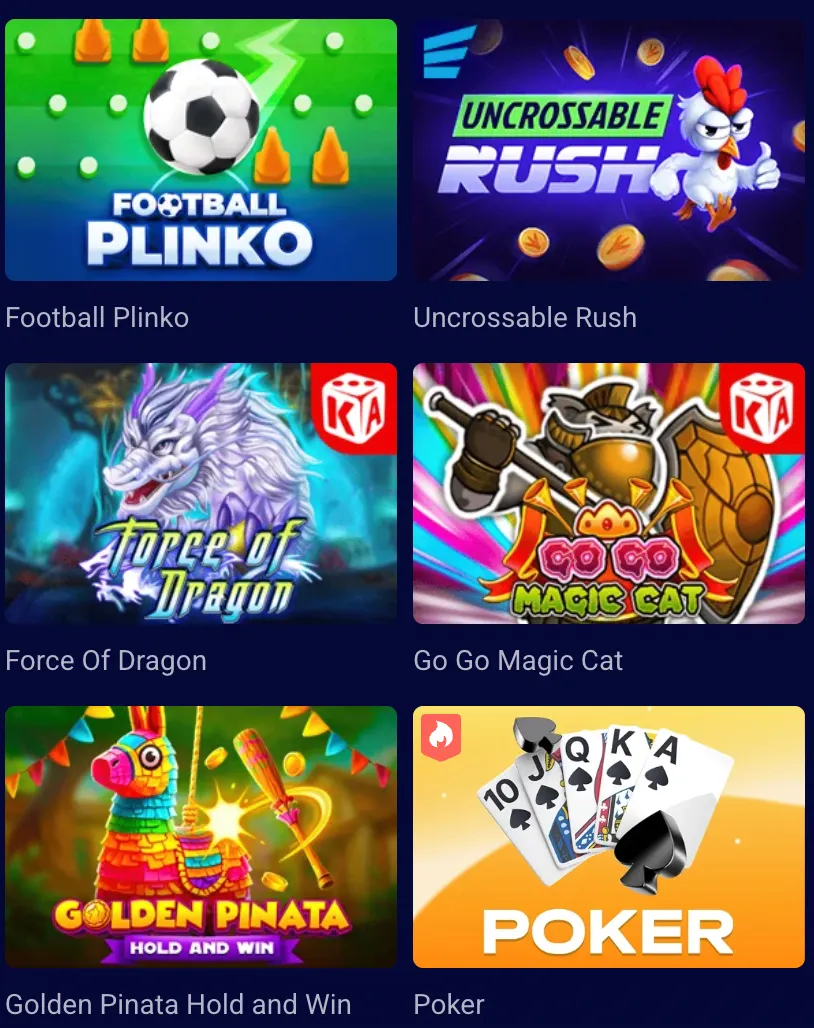Launch the Uncrossable Rush game tile

pyautogui.click(x=608, y=150)
